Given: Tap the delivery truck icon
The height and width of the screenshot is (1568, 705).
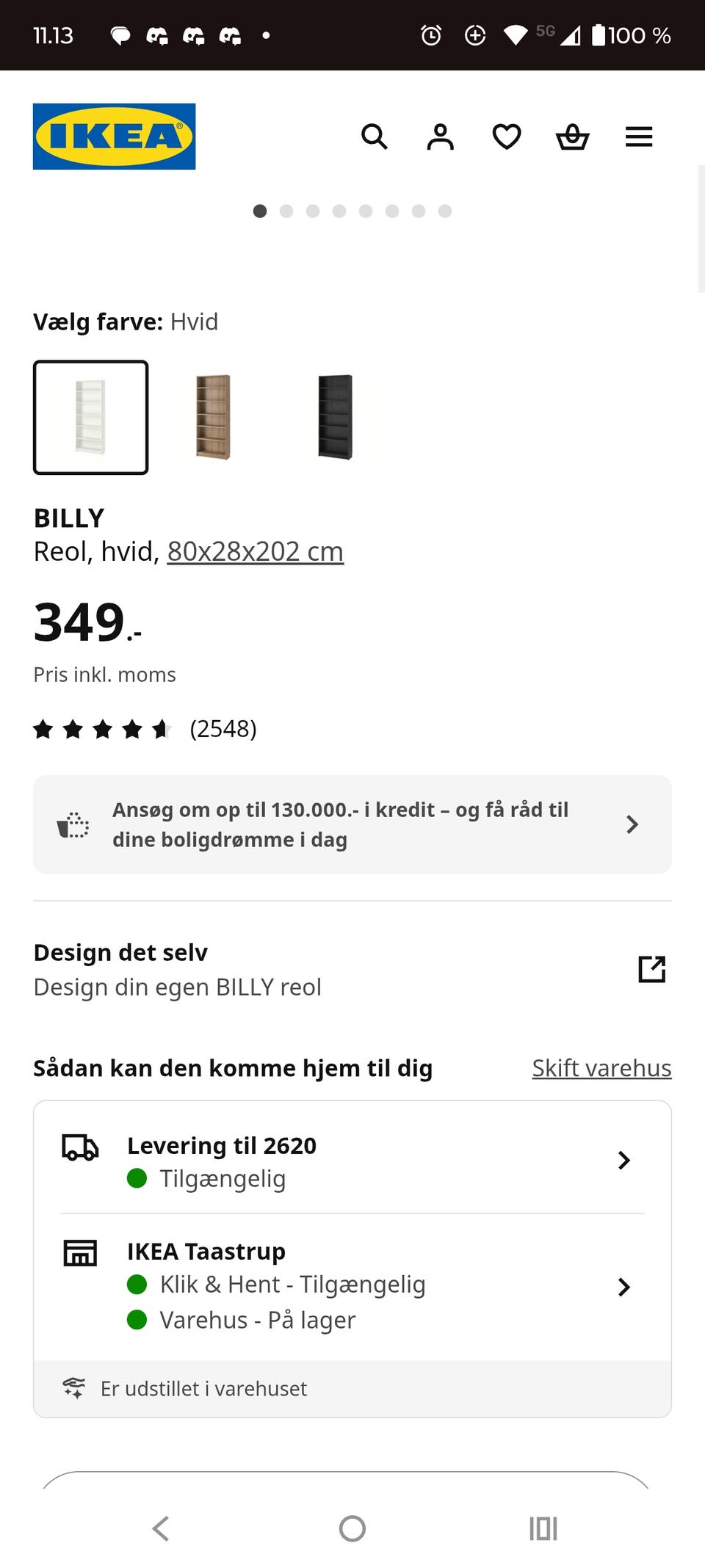Looking at the screenshot, I should pyautogui.click(x=79, y=1147).
